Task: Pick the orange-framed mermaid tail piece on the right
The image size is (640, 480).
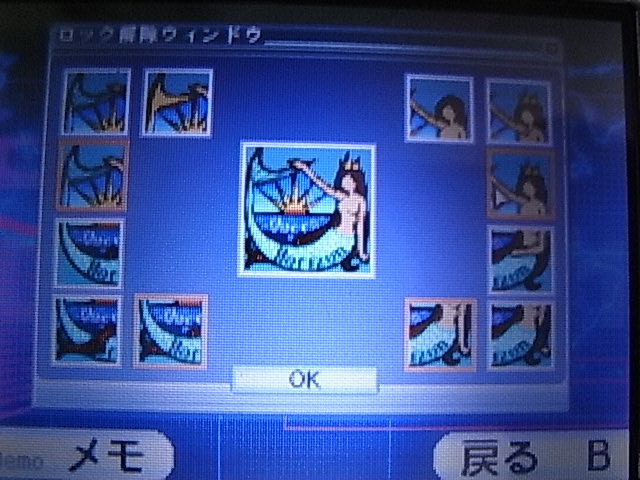Action: 440,335
